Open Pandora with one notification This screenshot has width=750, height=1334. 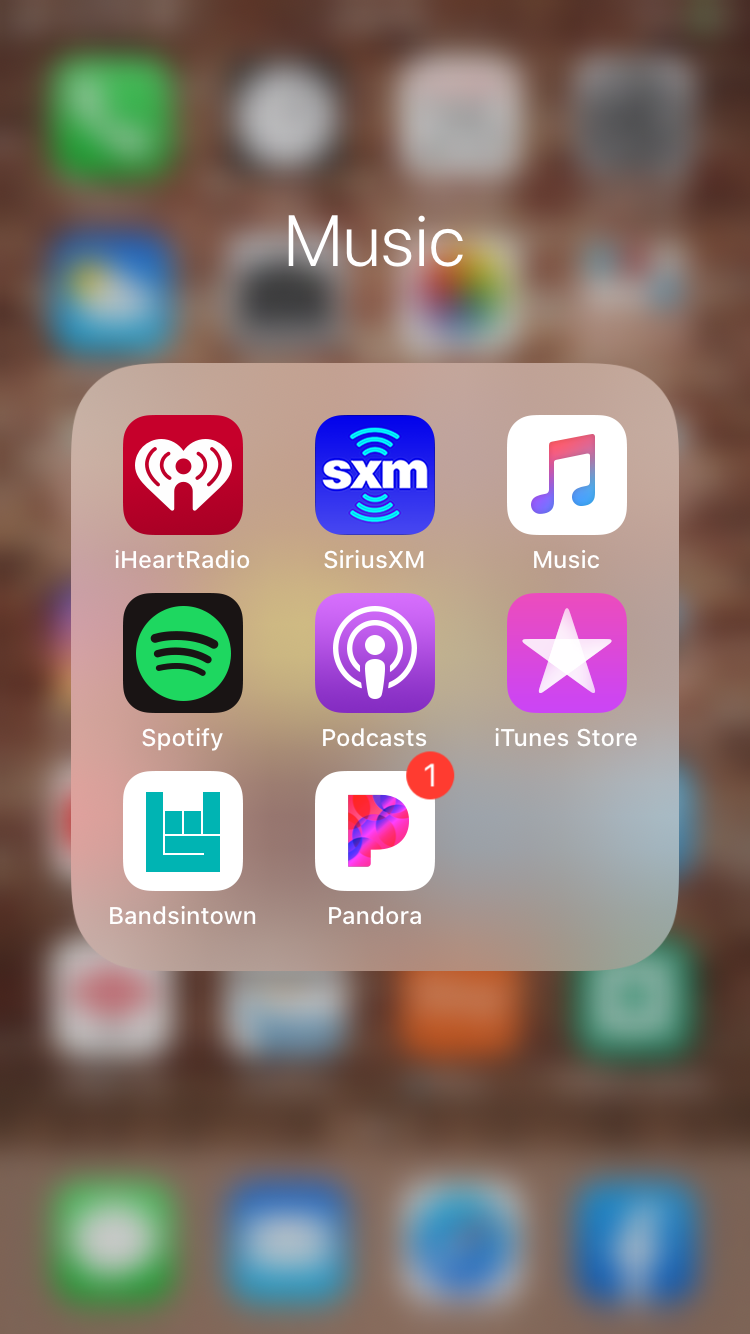click(375, 831)
